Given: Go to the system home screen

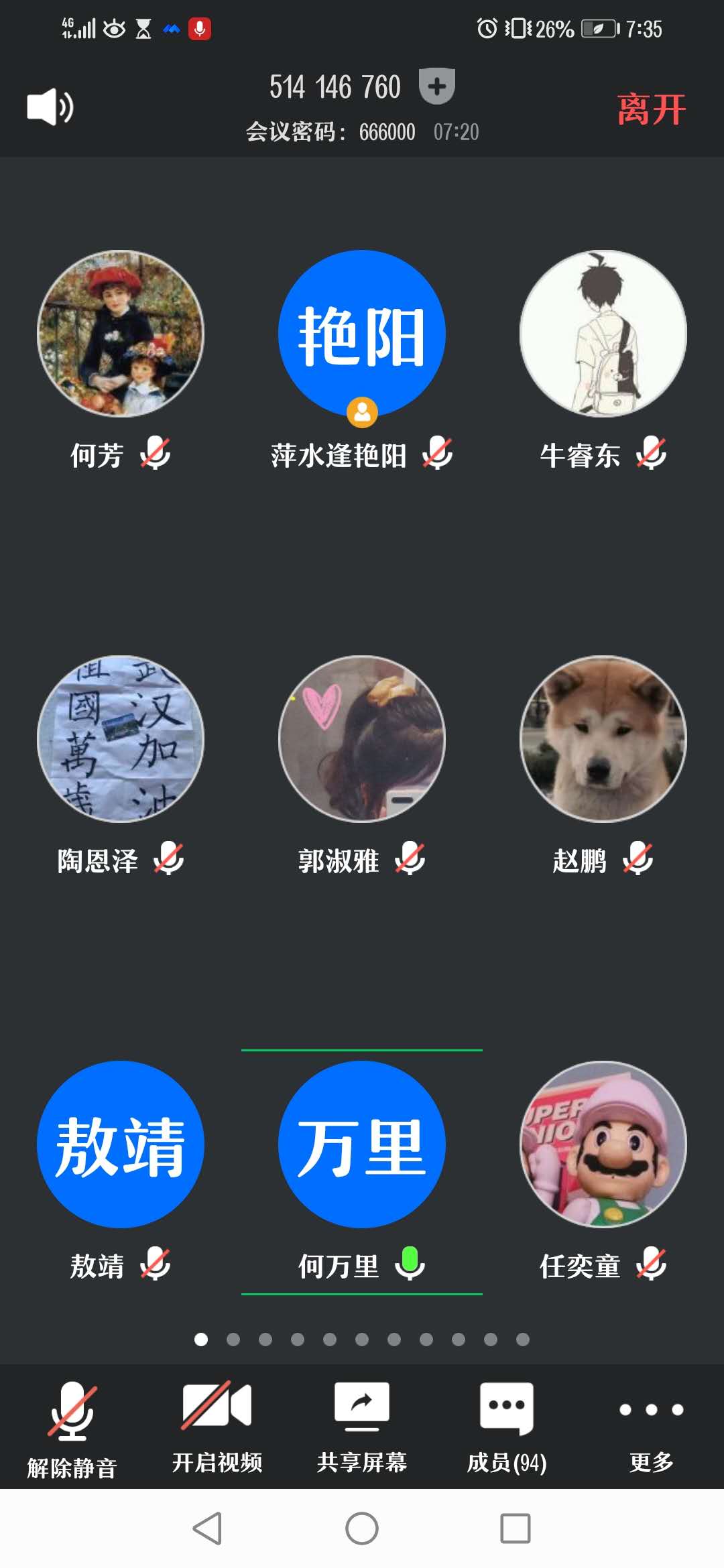Looking at the screenshot, I should pyautogui.click(x=362, y=1528).
